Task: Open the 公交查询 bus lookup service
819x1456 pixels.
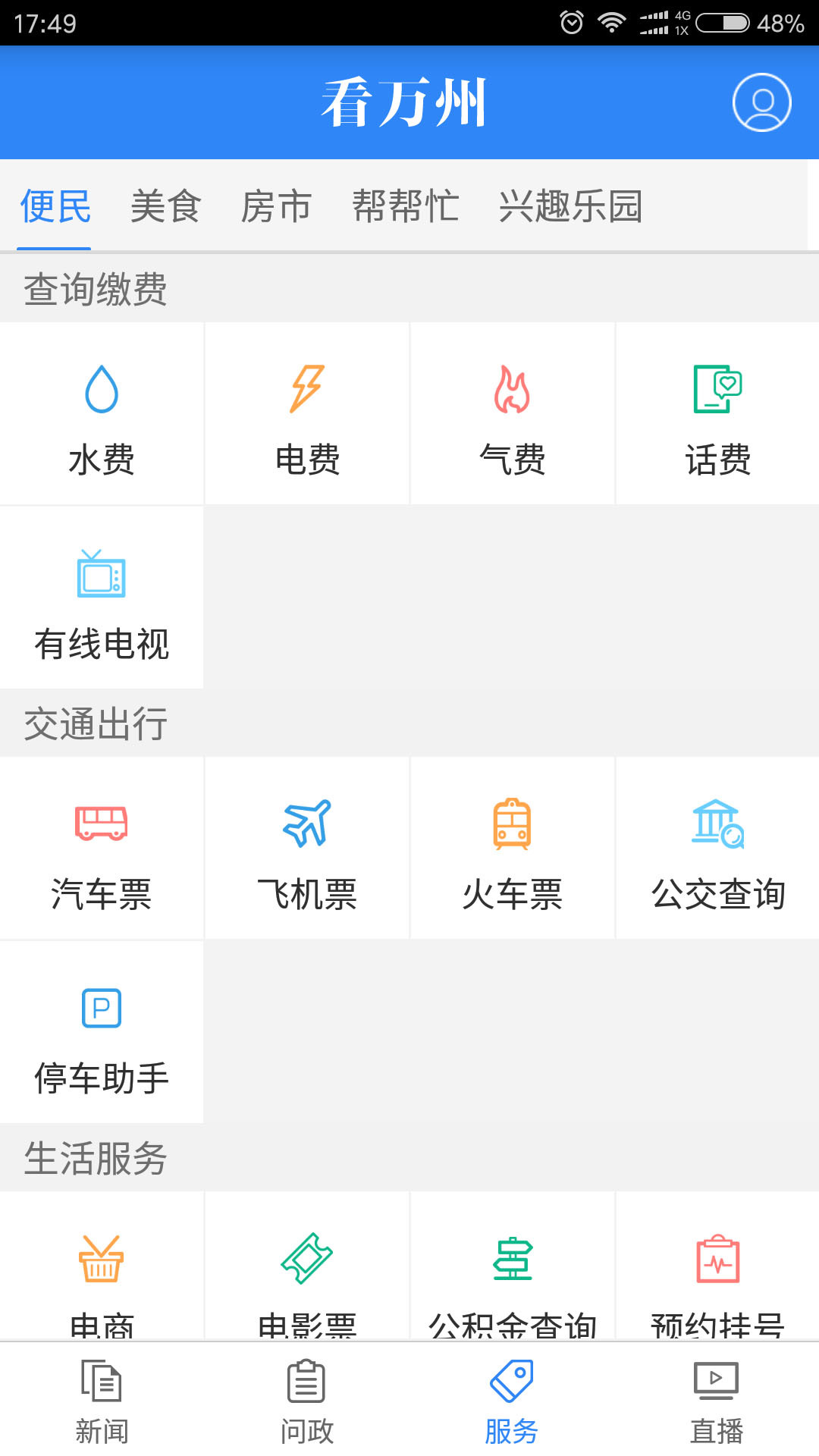Action: click(717, 849)
